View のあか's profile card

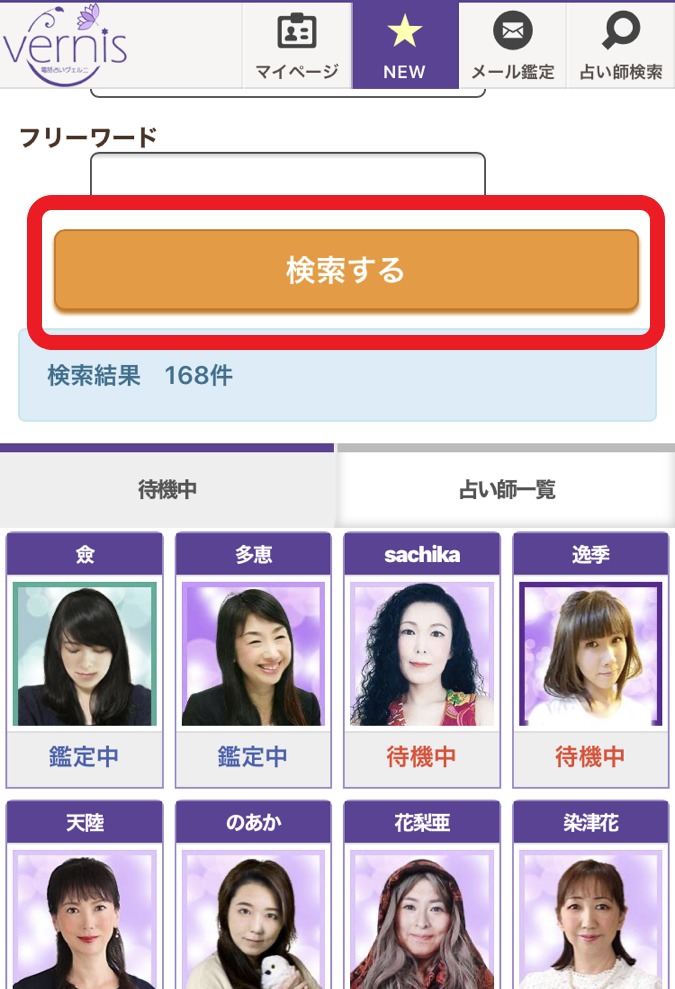[x=253, y=900]
